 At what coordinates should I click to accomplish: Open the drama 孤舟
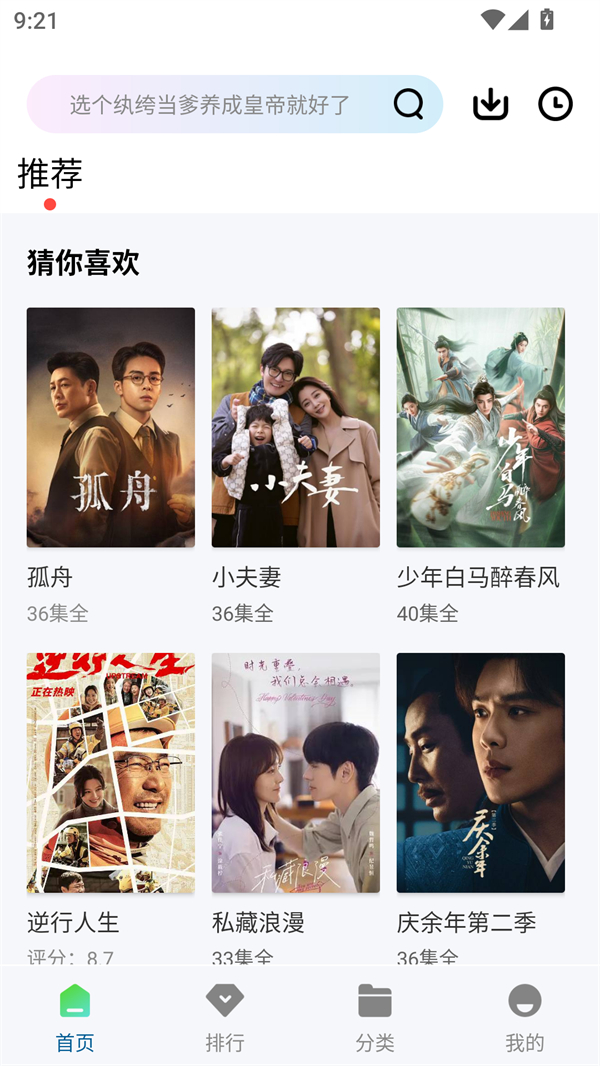coord(111,427)
